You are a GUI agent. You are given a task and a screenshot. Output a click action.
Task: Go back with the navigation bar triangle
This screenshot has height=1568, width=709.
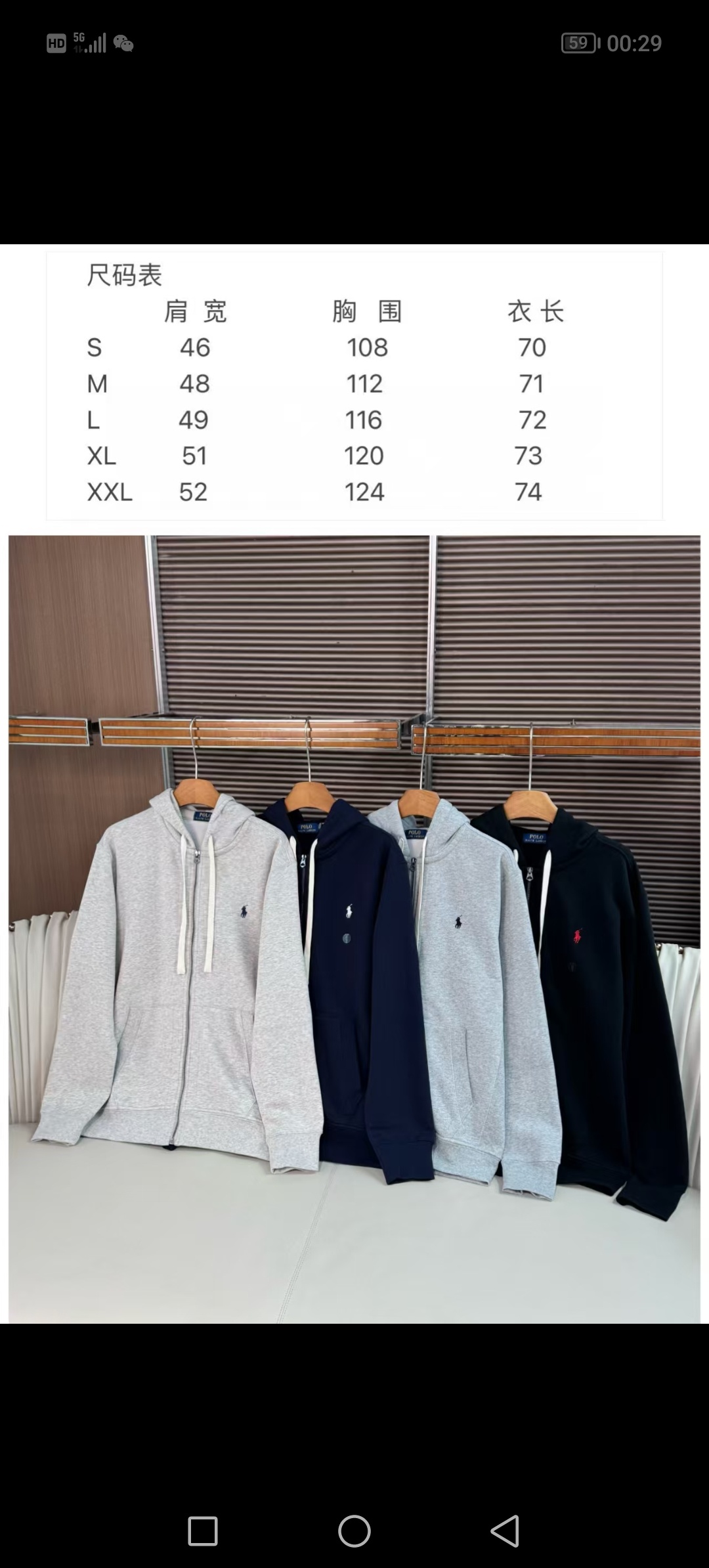pos(505,1531)
